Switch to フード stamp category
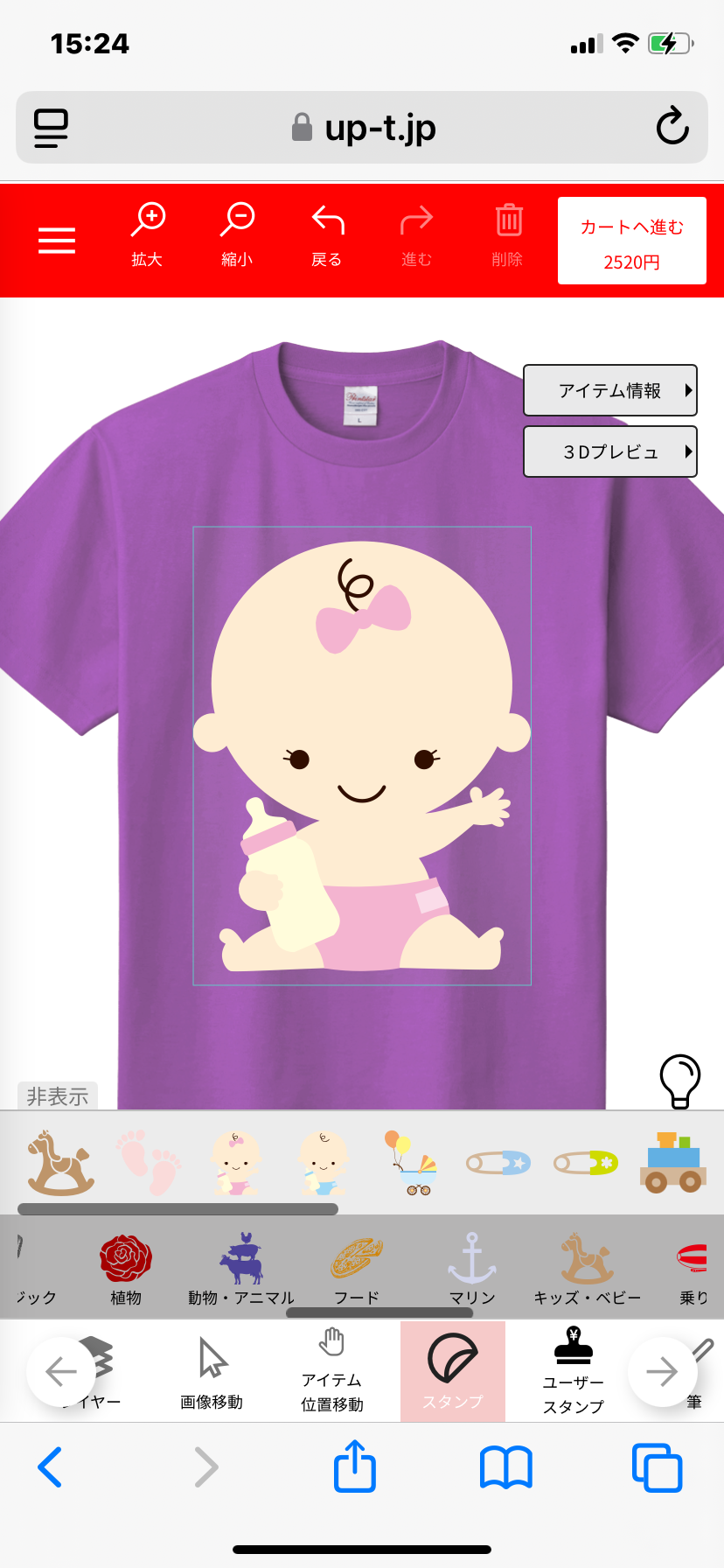724x1568 pixels. [357, 1268]
